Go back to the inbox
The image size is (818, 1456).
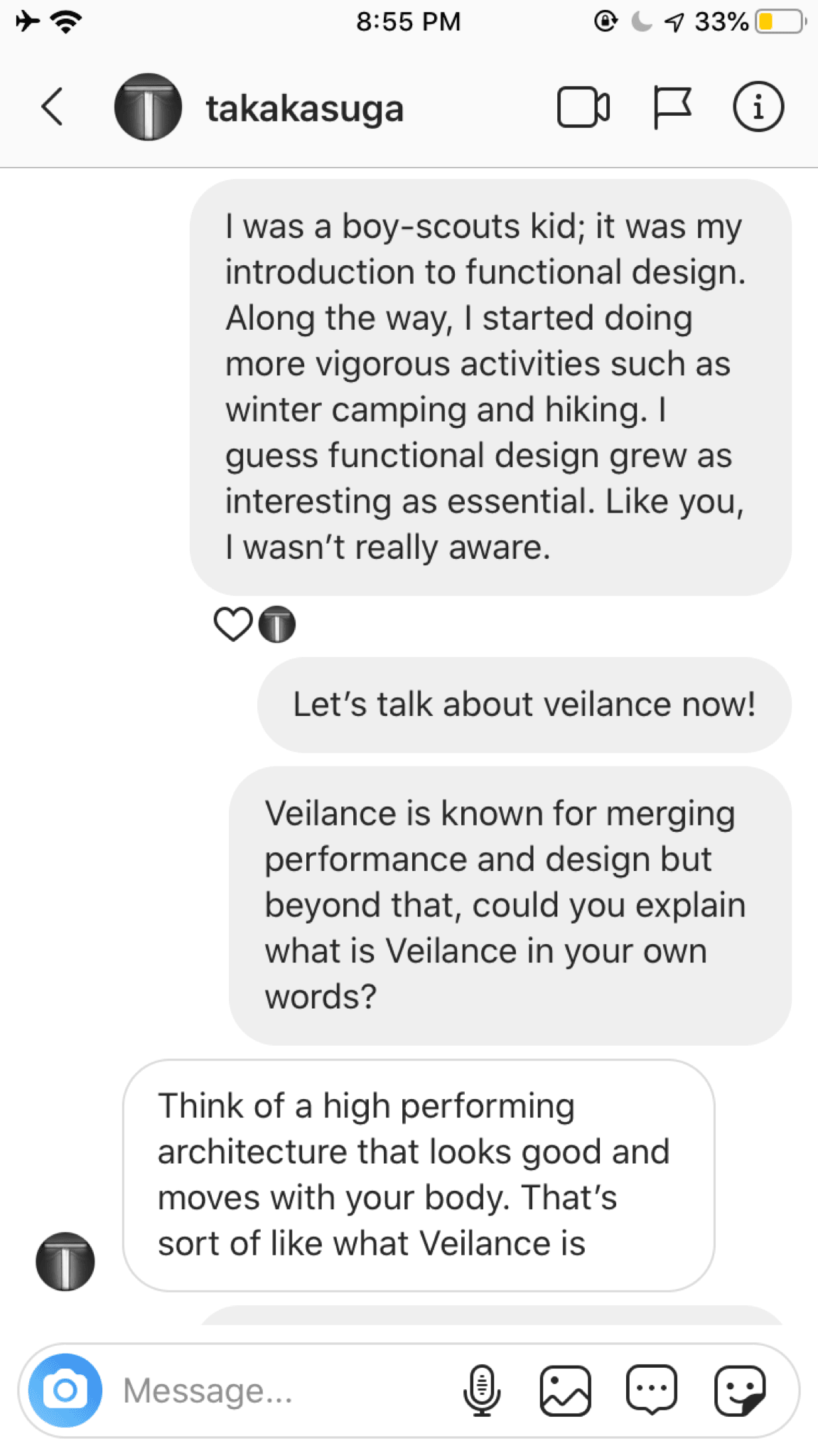[x=52, y=107]
